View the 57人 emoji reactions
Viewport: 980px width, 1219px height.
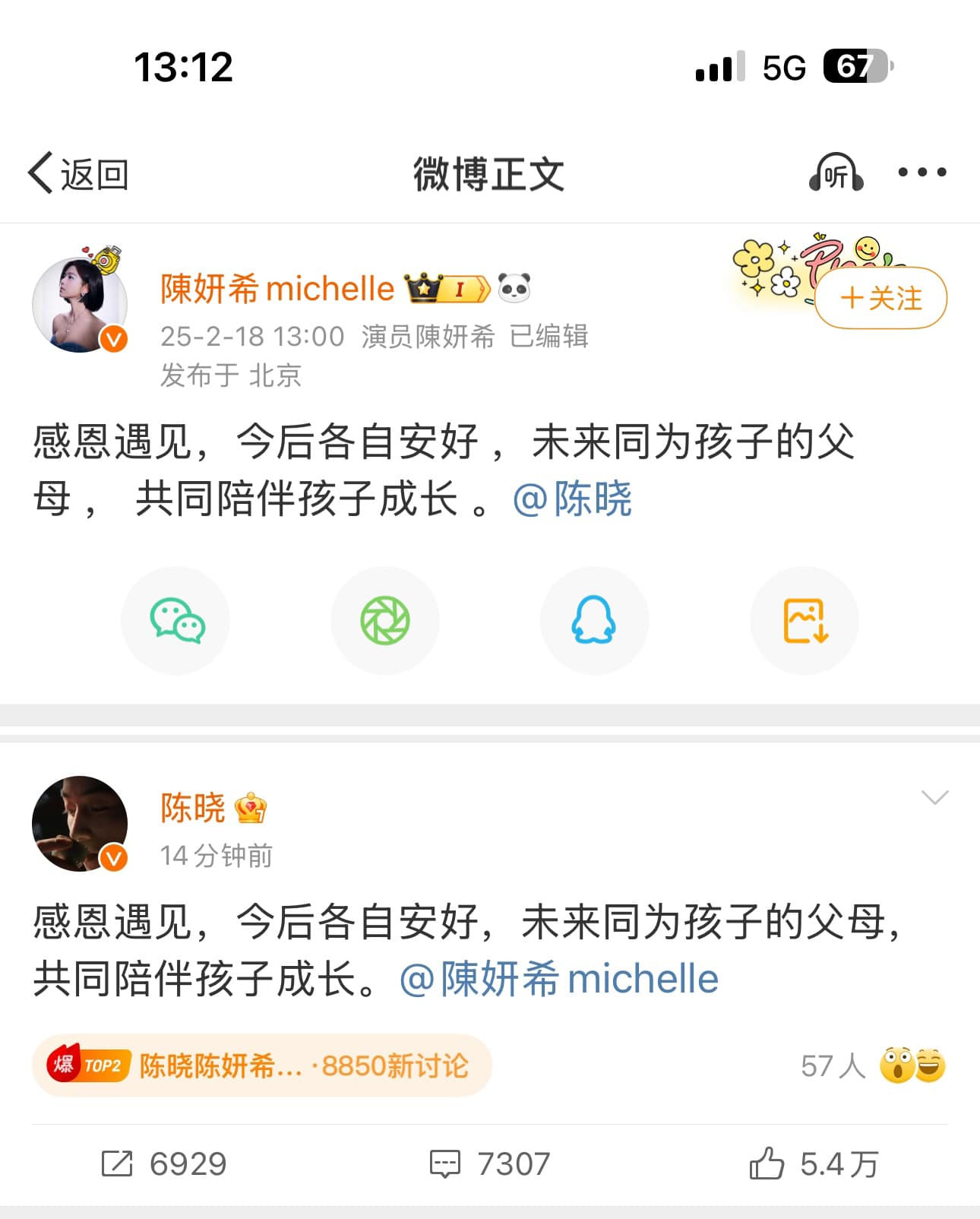[874, 1065]
